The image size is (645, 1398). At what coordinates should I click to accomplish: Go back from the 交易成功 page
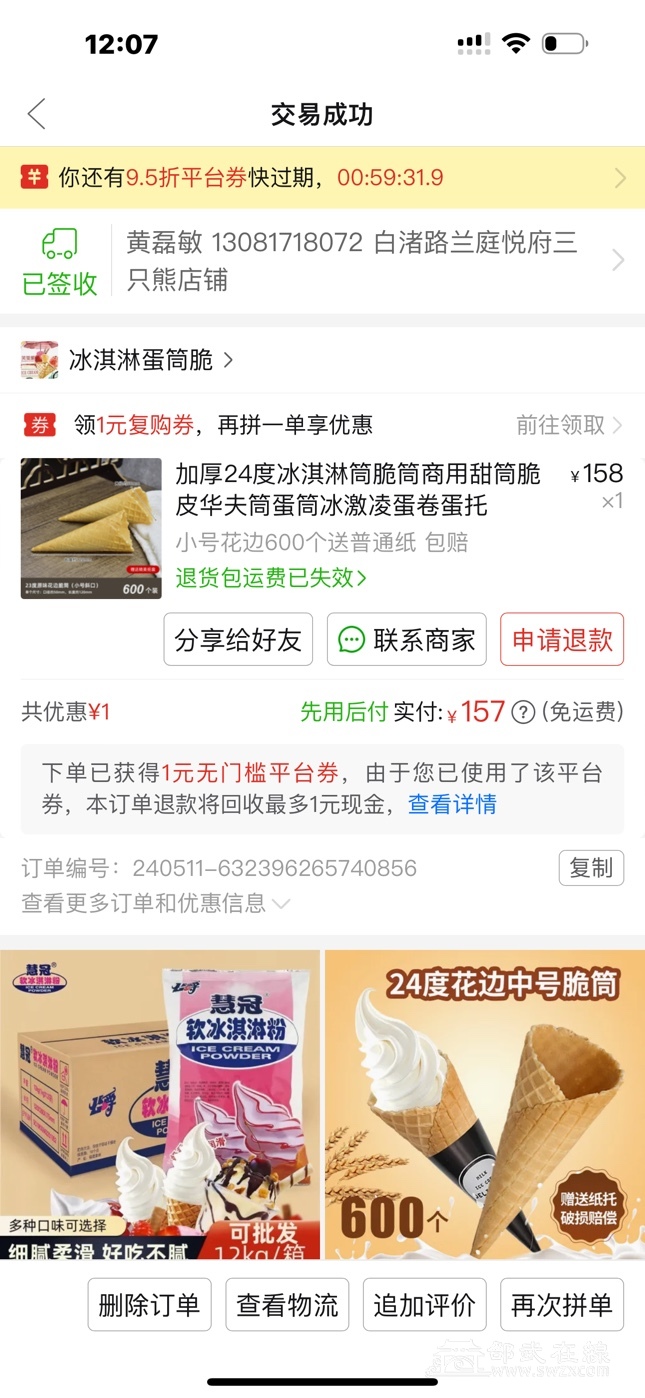pos(37,114)
